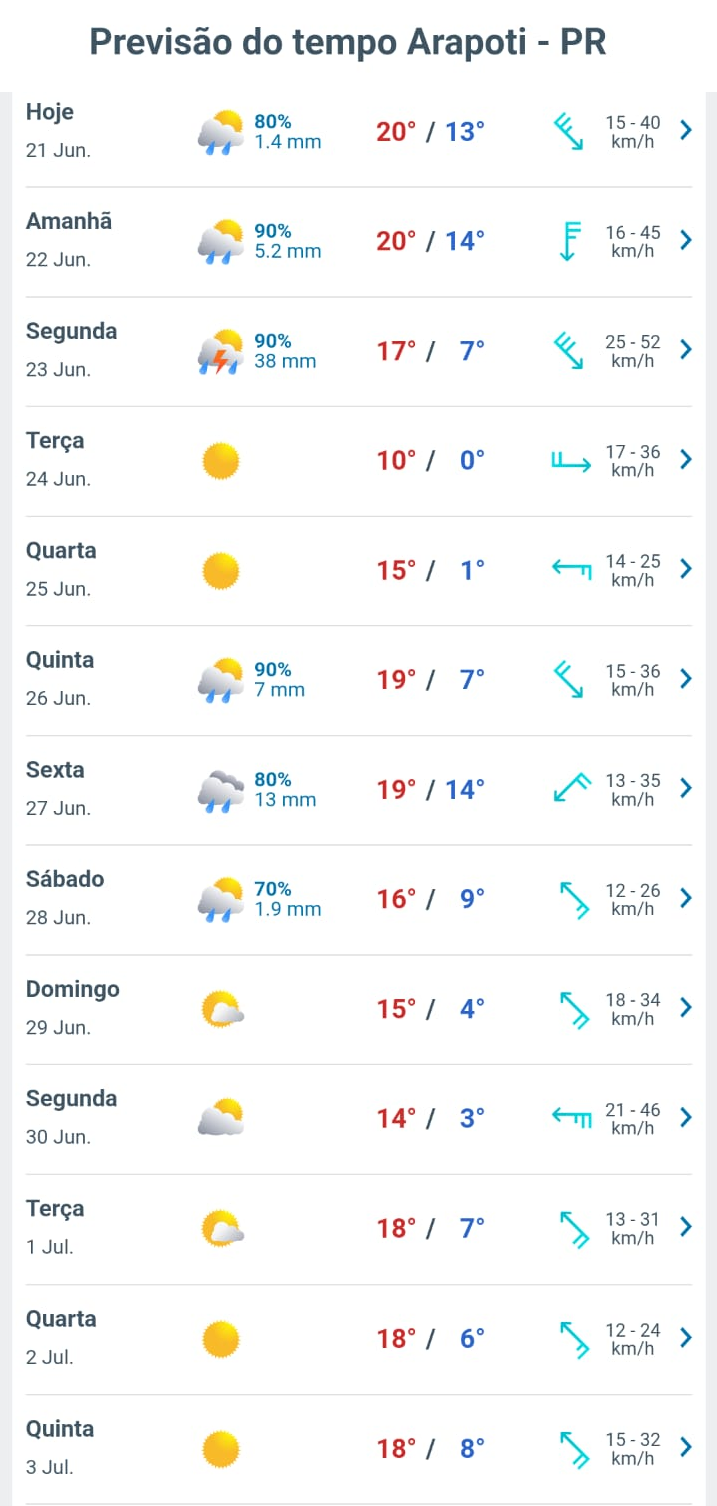Show Domingo 29 Jun. forecast details
Screen dimensions: 717x1506
358,1010
